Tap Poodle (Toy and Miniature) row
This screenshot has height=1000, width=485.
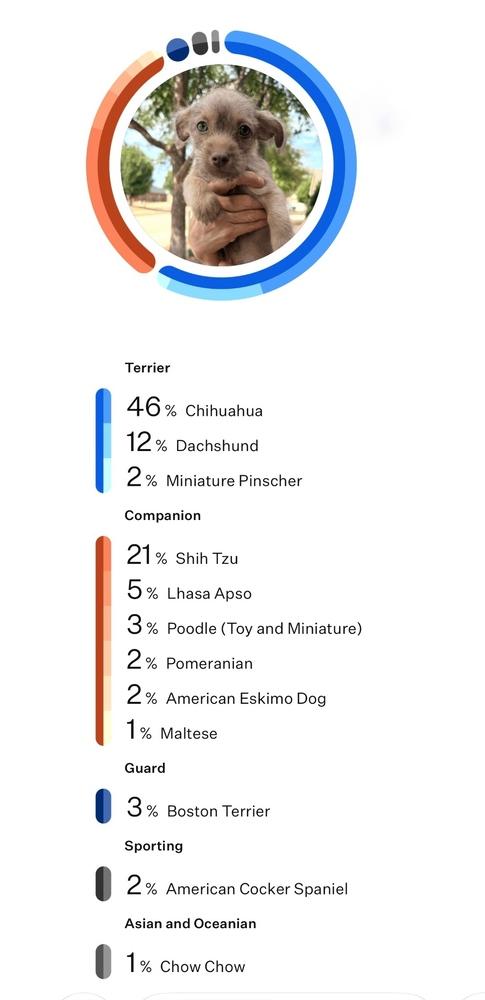244,626
